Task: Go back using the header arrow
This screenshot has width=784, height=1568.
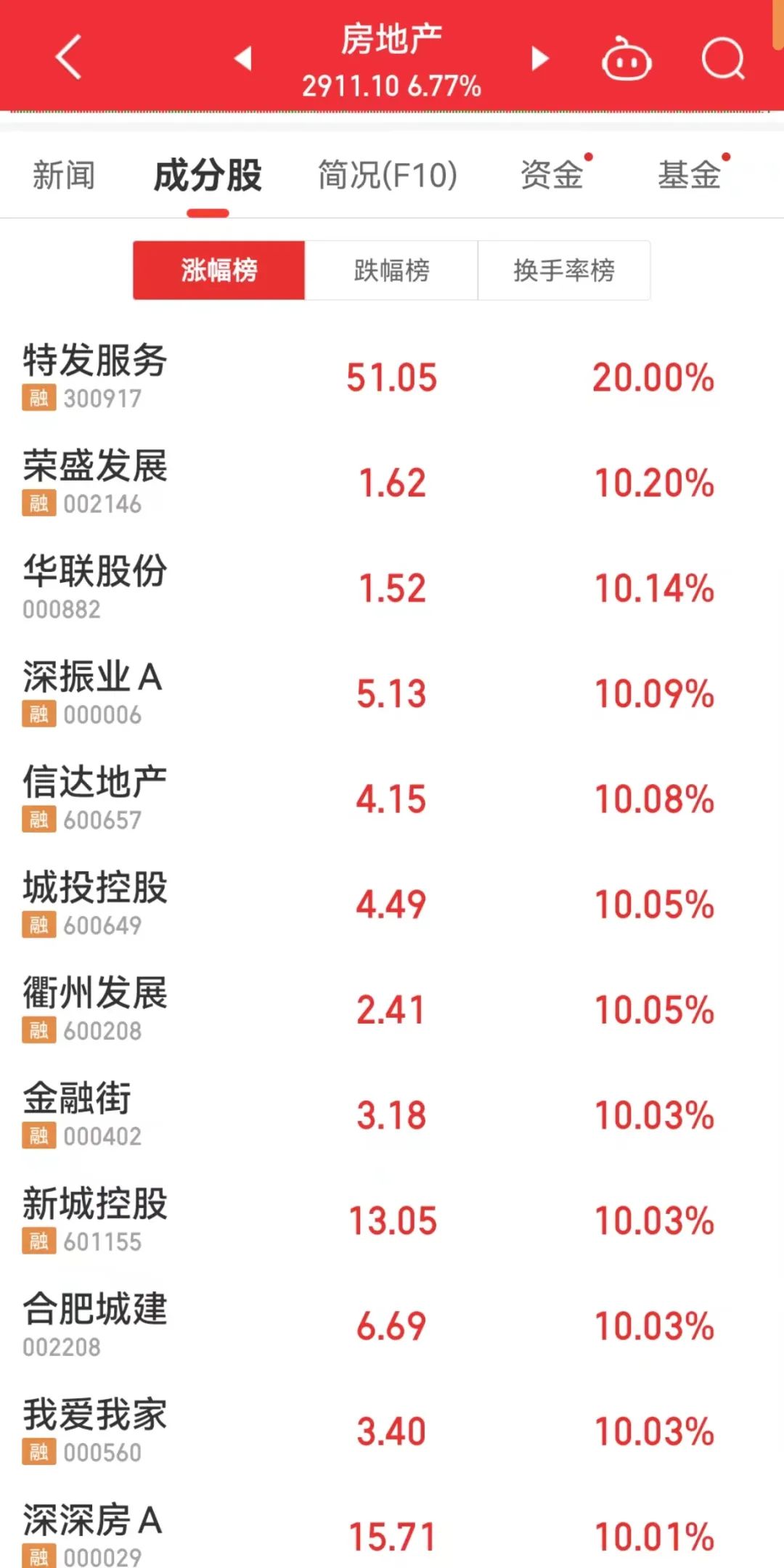Action: tap(68, 57)
